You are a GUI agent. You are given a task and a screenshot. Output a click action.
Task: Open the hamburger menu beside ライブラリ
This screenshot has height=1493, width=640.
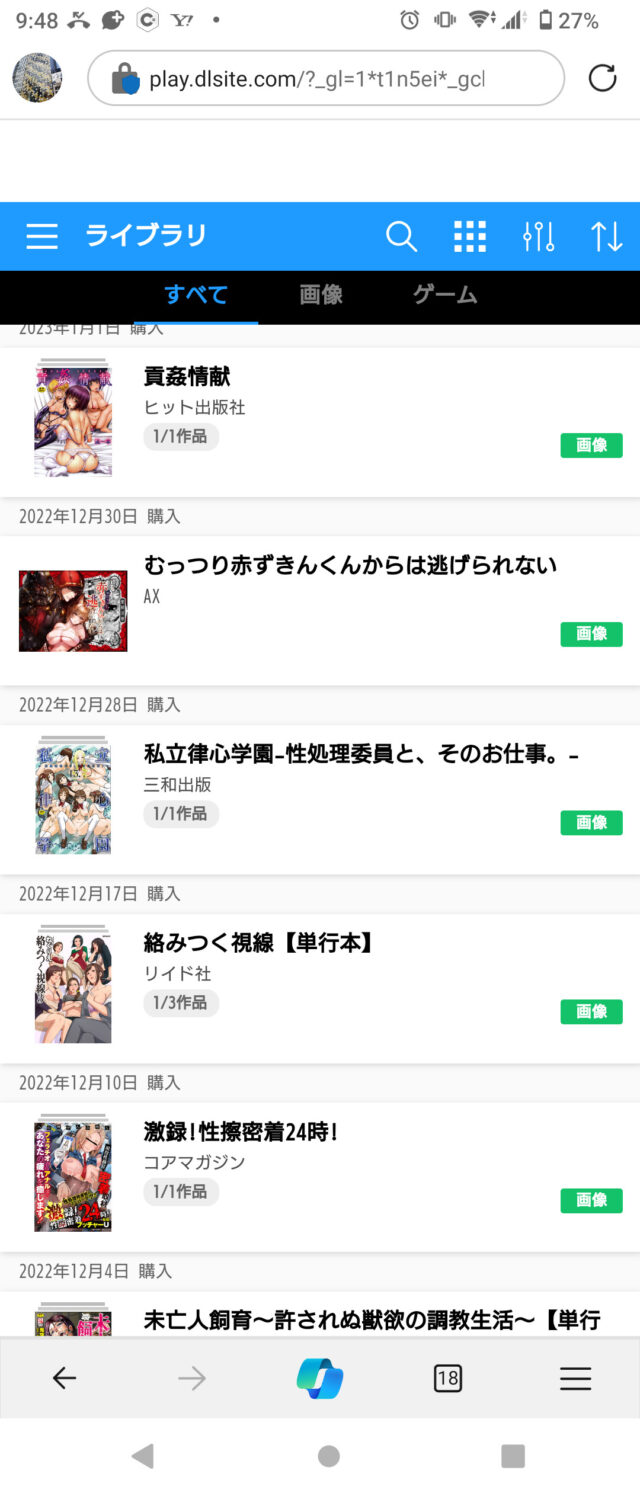click(42, 236)
